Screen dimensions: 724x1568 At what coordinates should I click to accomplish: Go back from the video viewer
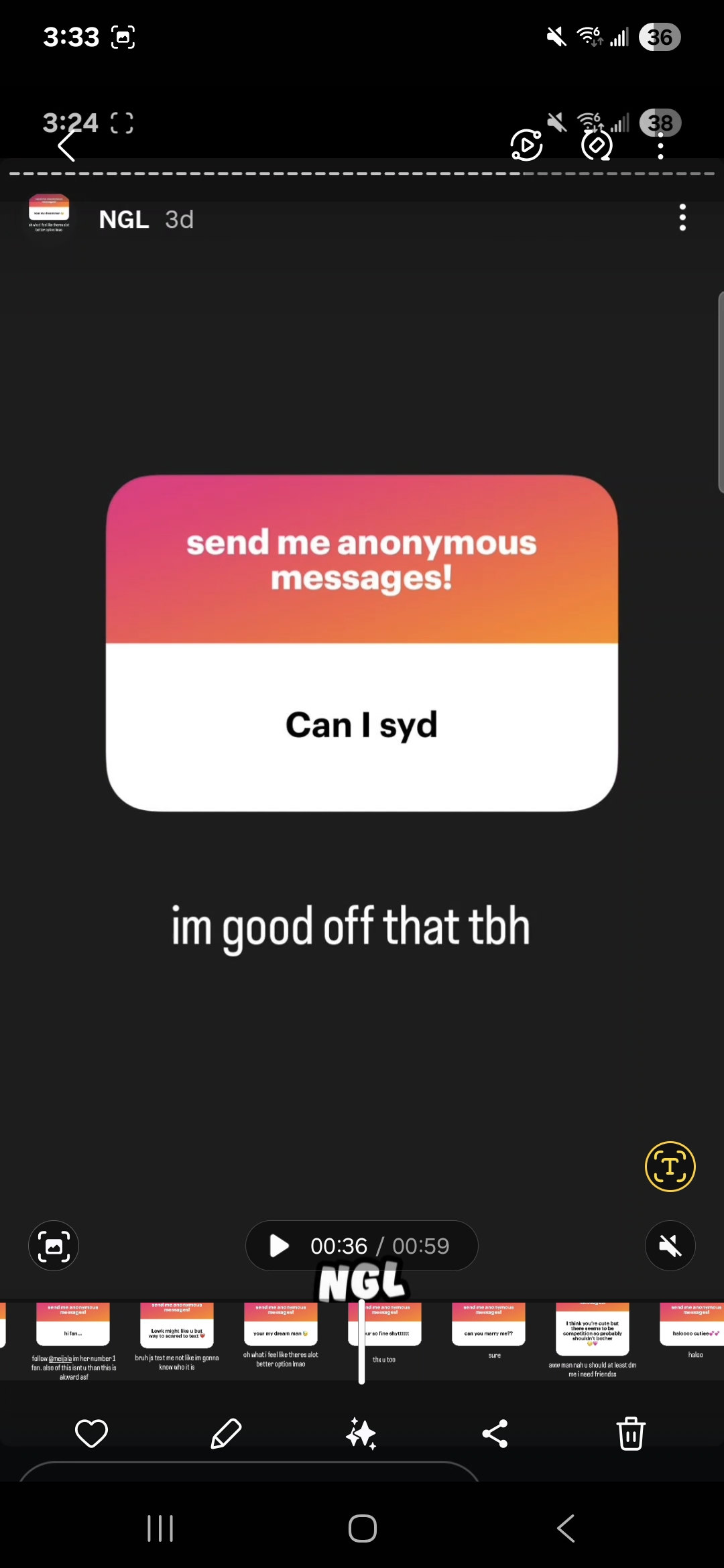pyautogui.click(x=66, y=145)
